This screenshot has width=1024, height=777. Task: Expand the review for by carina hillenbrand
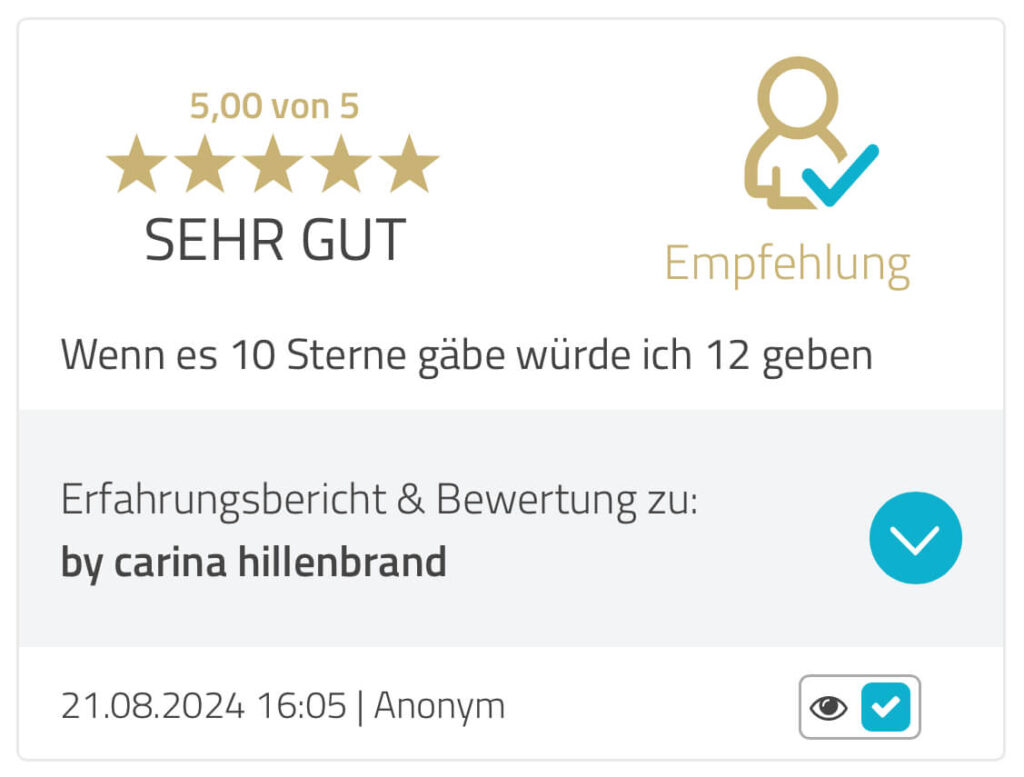click(x=915, y=538)
